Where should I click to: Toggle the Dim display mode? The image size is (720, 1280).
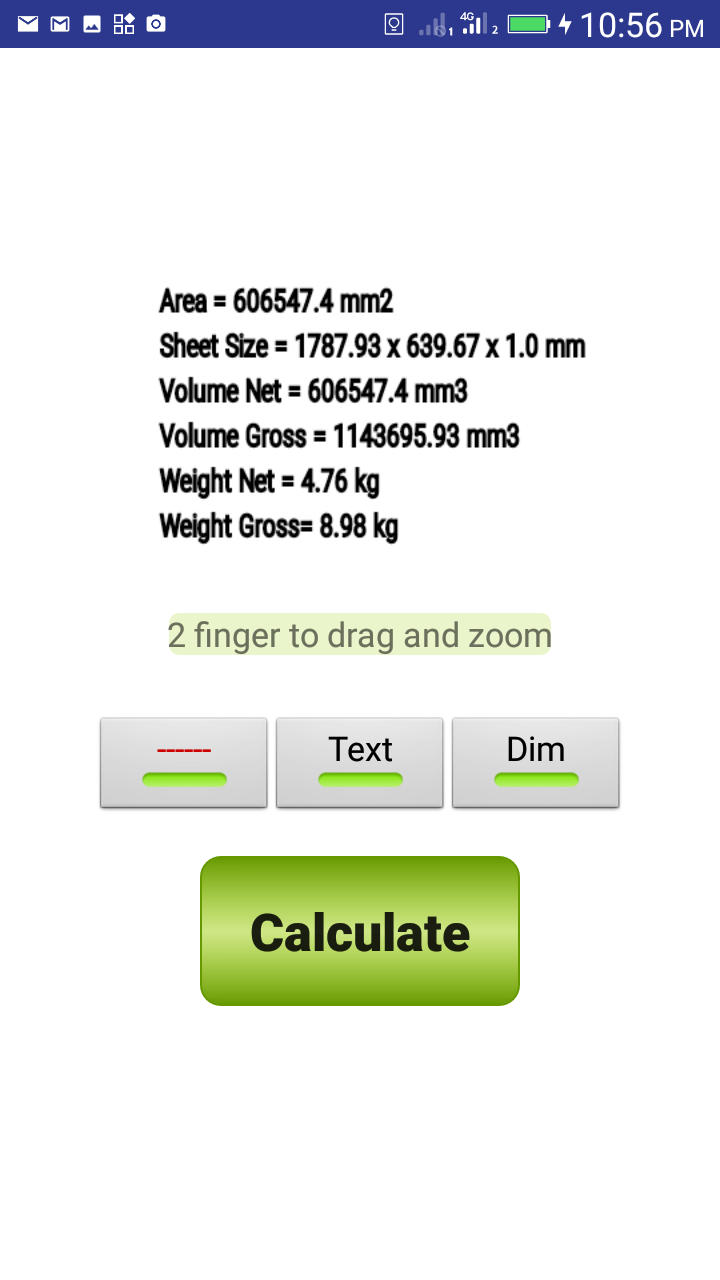(535, 748)
